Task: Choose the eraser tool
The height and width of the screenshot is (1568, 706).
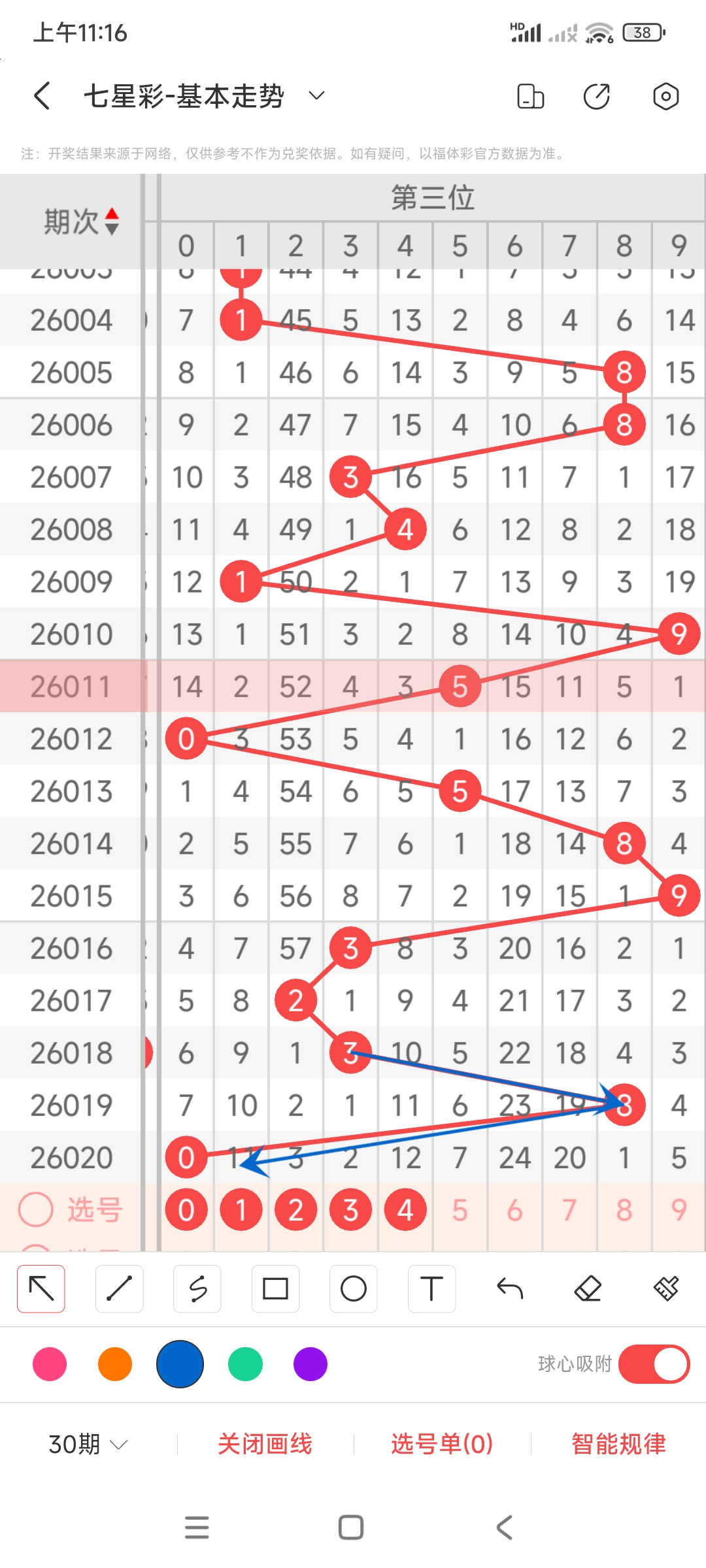Action: [588, 1289]
